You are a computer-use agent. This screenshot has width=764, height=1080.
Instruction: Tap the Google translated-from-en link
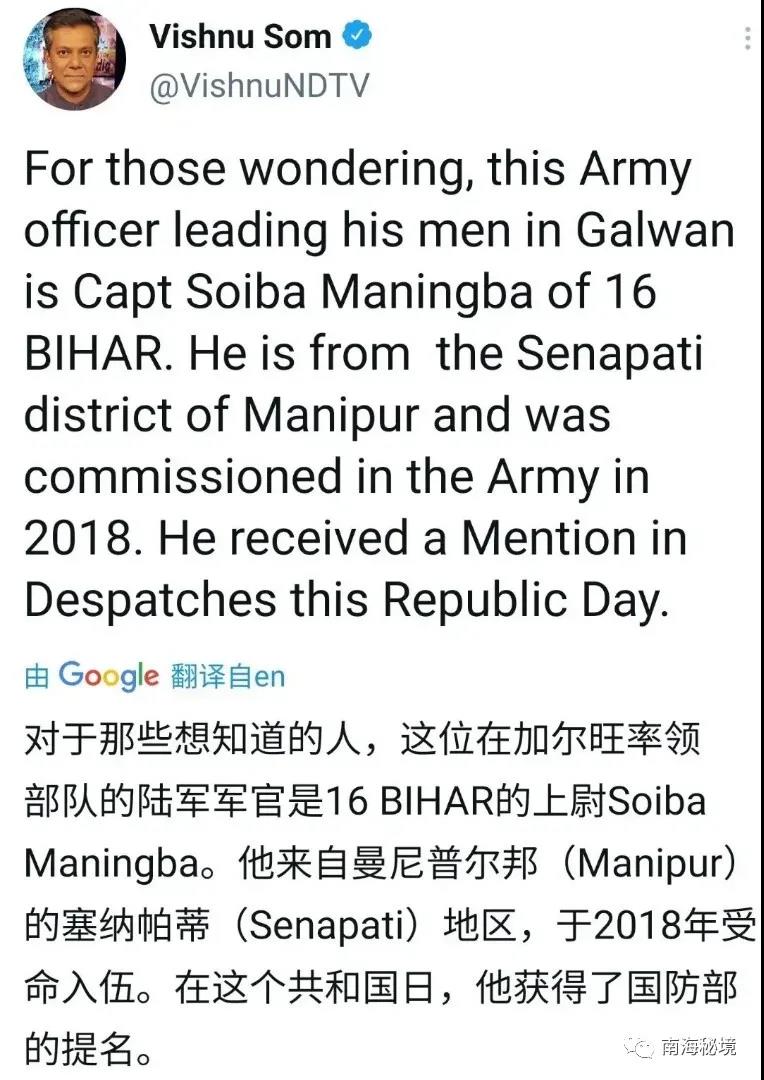155,676
